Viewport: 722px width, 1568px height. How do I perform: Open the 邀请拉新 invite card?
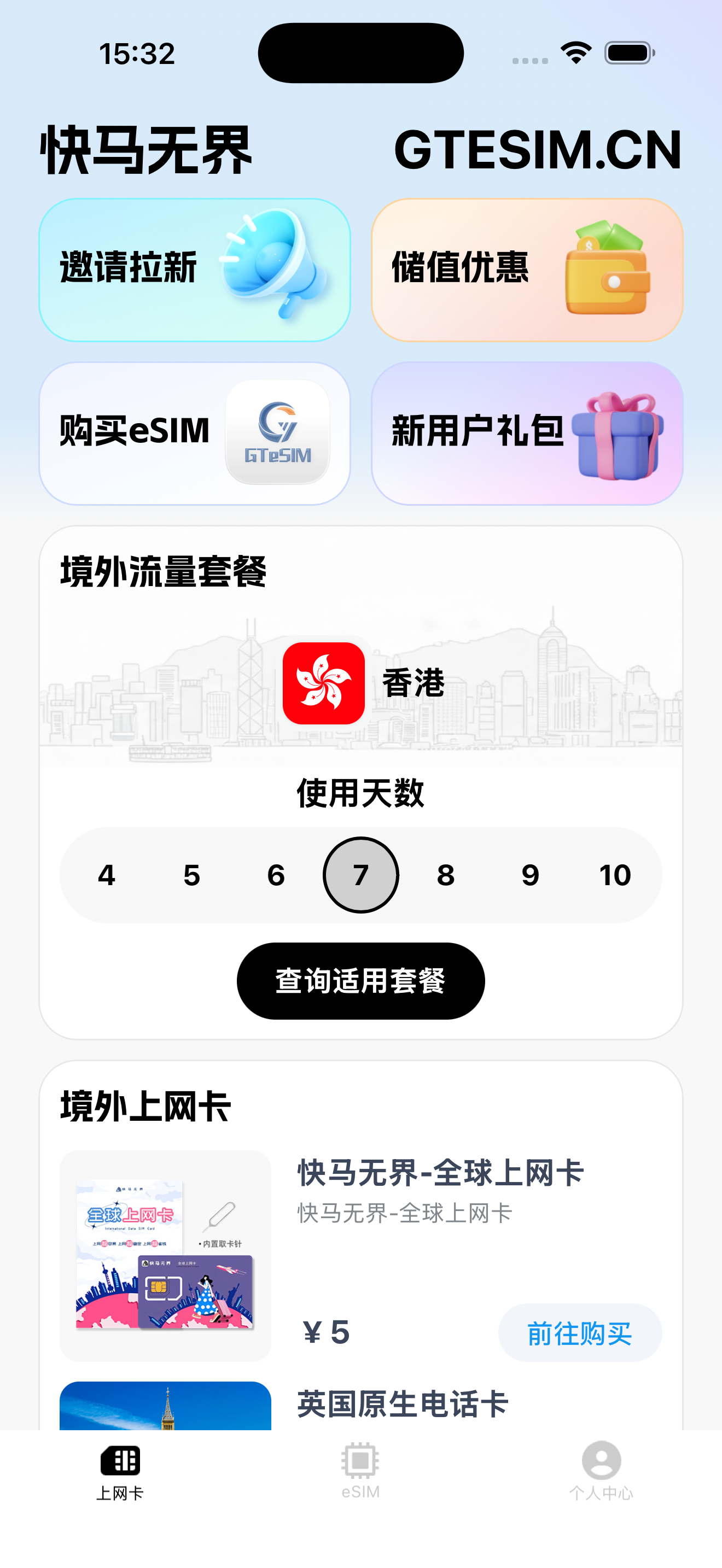click(x=194, y=270)
